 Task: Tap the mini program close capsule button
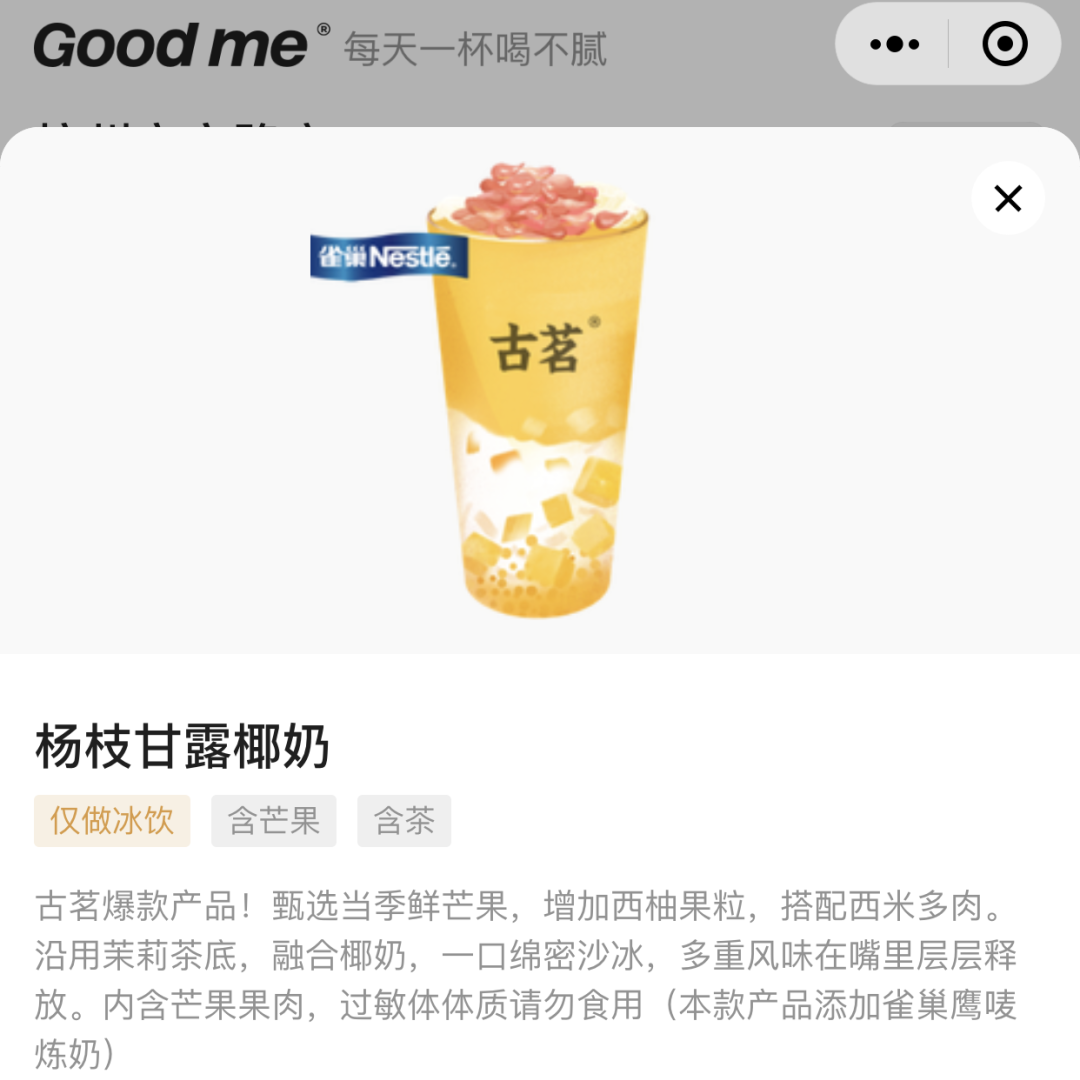coord(1004,45)
